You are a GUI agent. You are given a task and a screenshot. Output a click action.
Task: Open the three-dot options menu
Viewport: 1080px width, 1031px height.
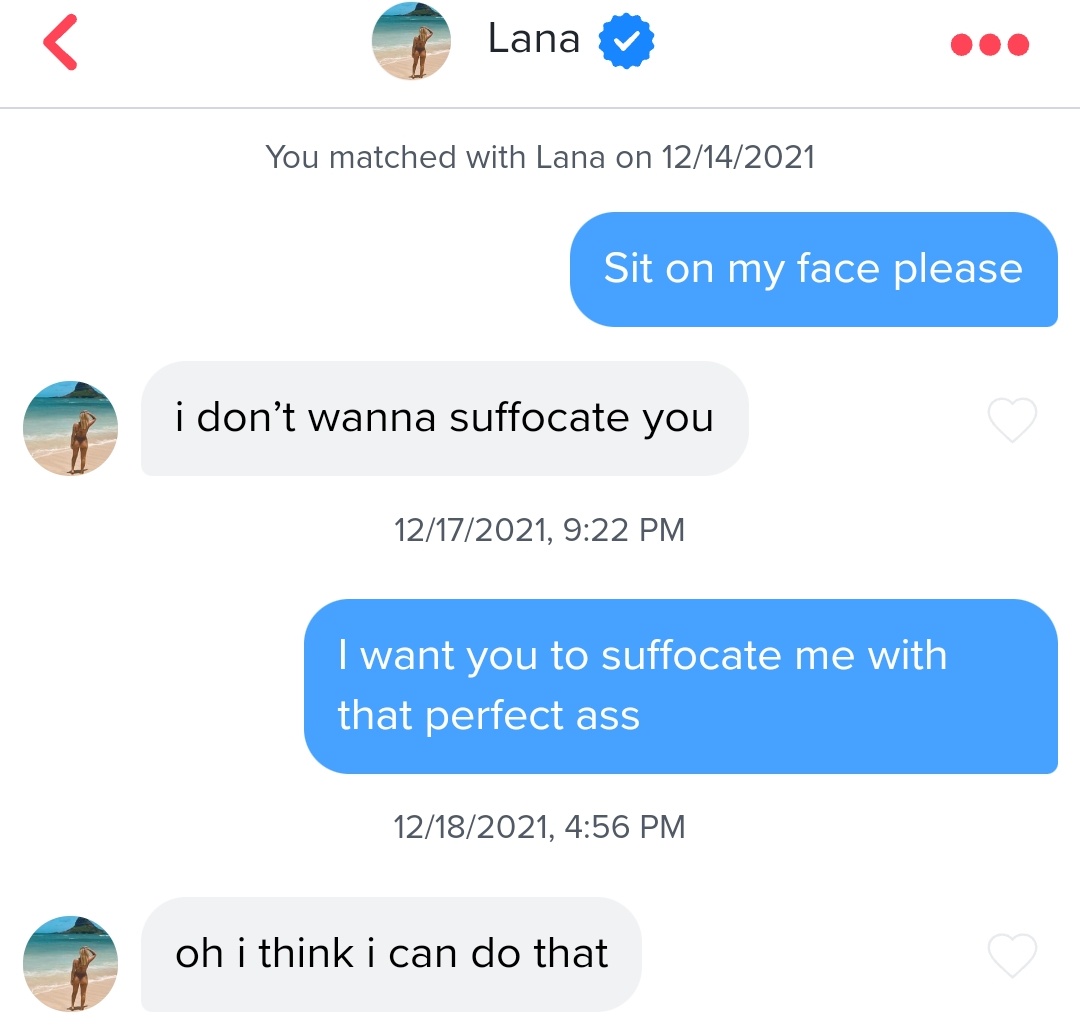[989, 45]
